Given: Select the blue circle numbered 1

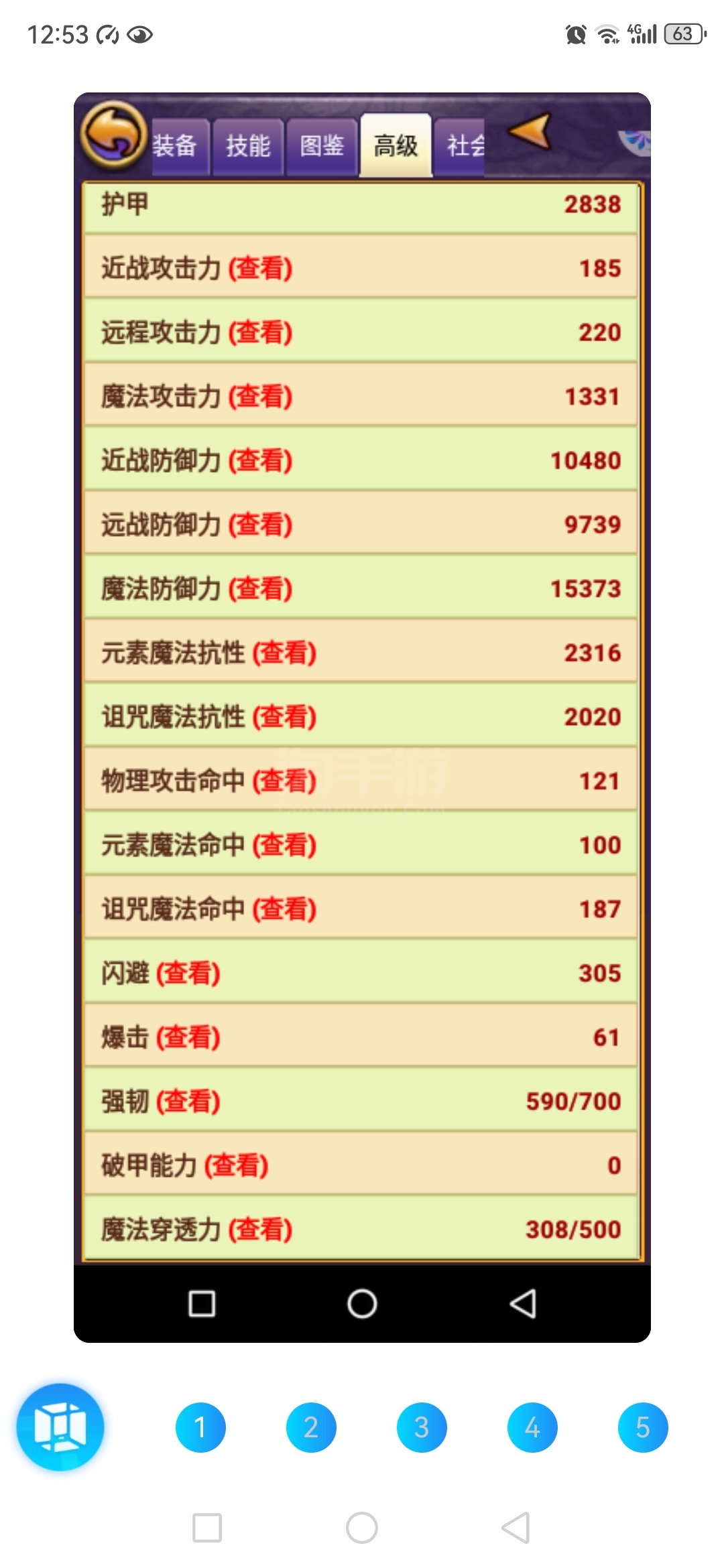Looking at the screenshot, I should click(x=200, y=1427).
